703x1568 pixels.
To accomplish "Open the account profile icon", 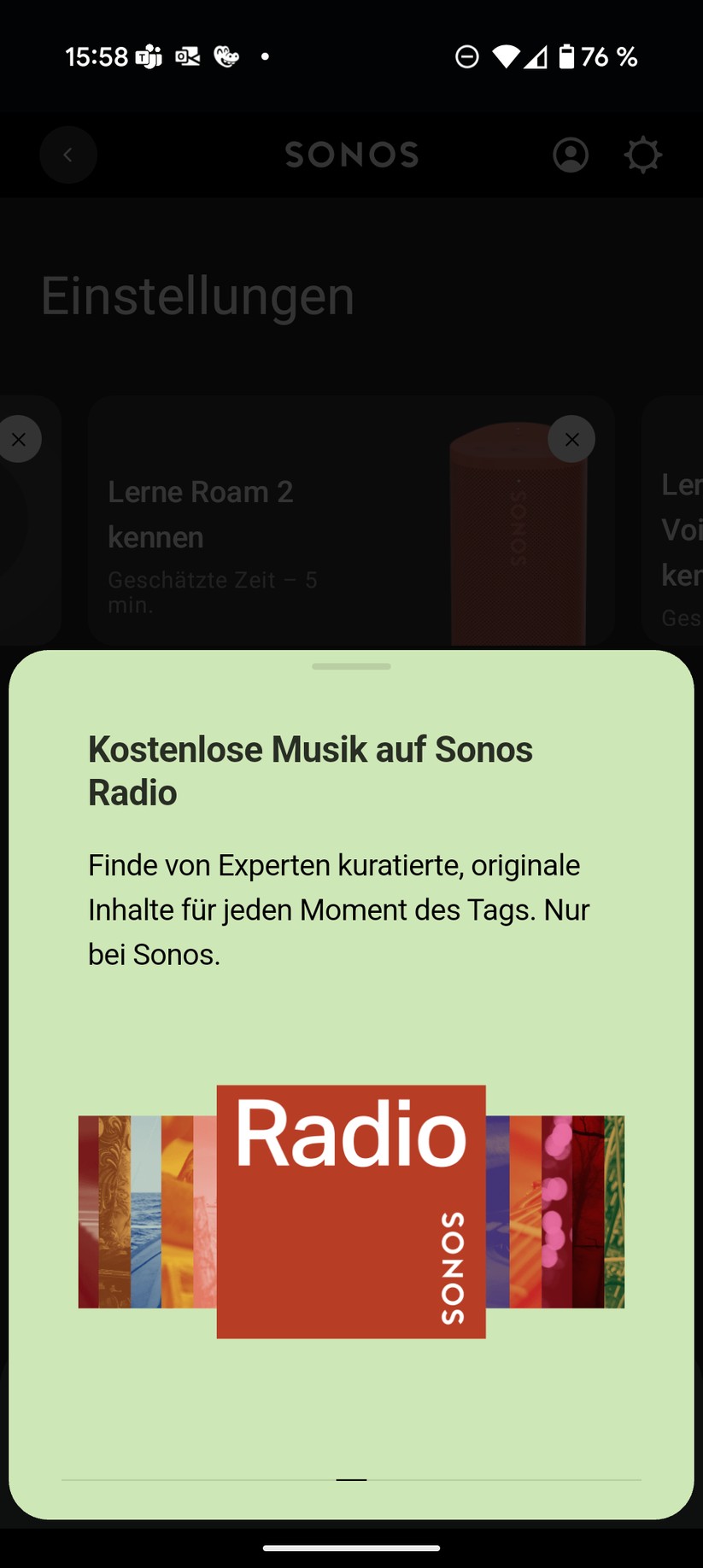I will [x=571, y=155].
